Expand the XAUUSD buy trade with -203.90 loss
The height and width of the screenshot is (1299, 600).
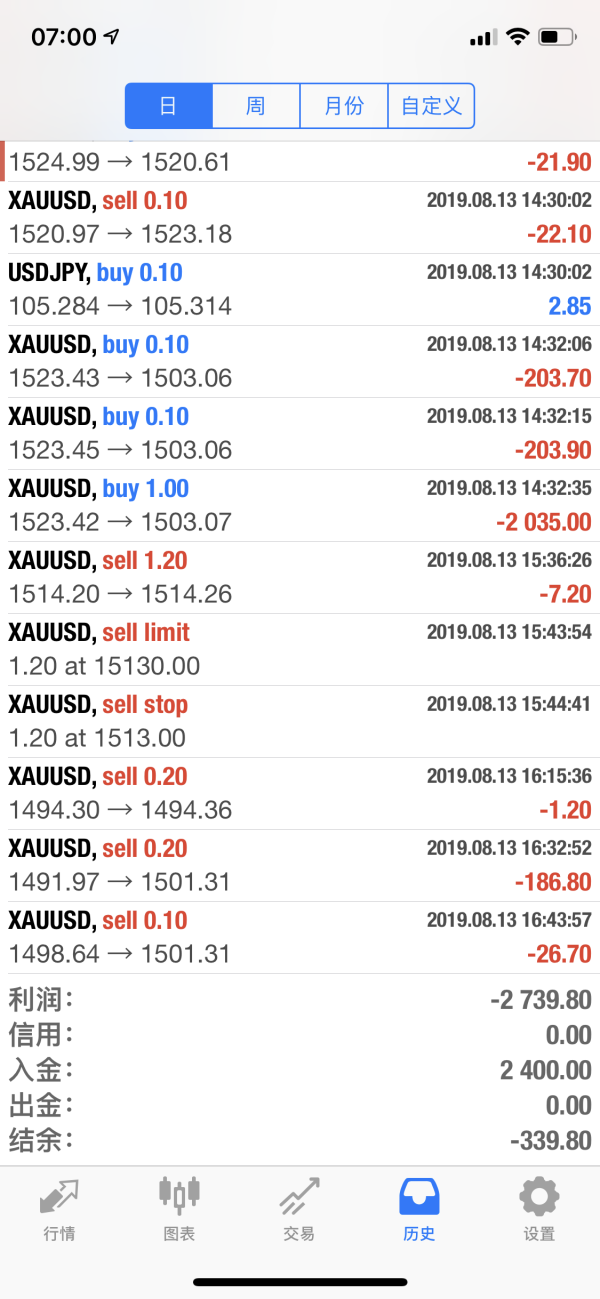pyautogui.click(x=300, y=434)
